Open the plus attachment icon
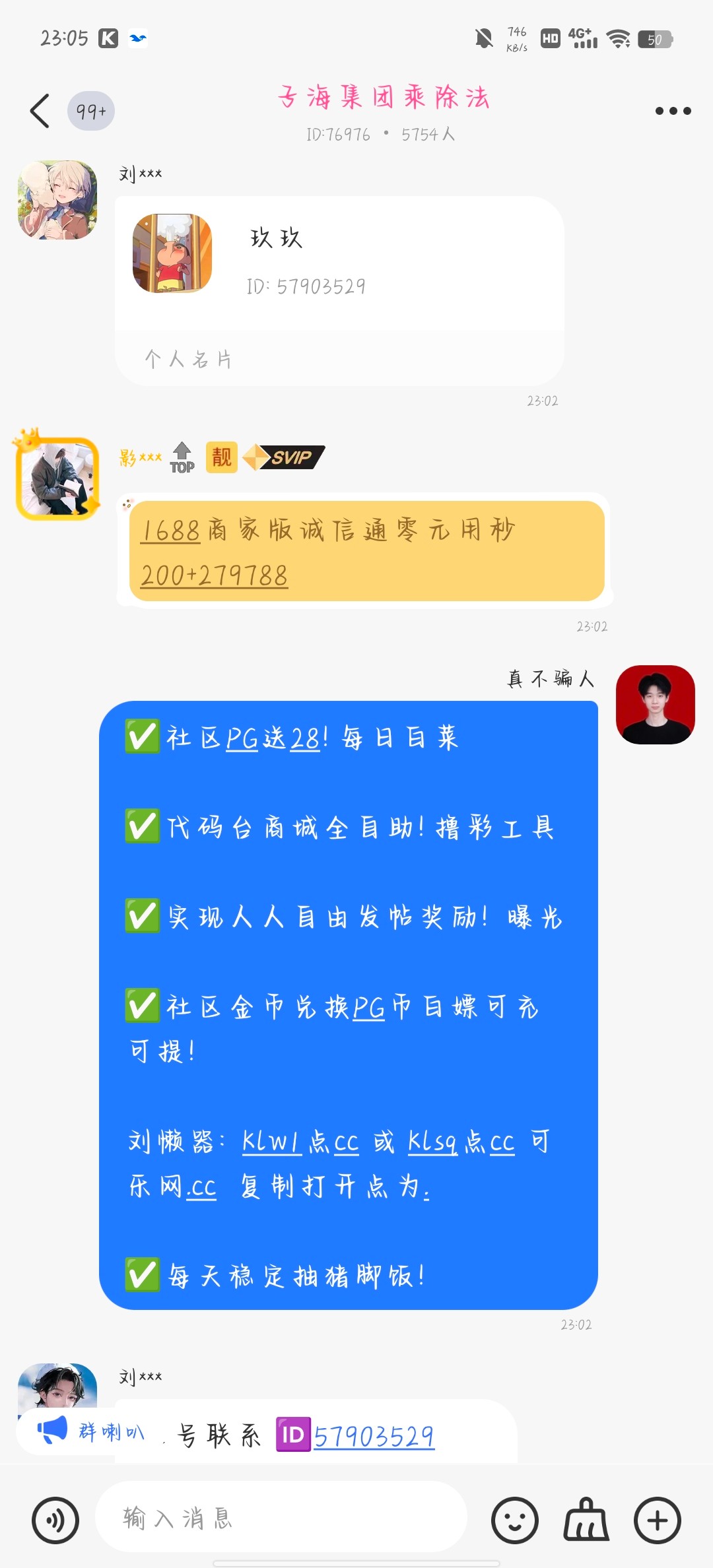Viewport: 713px width, 1568px height. click(x=658, y=1517)
